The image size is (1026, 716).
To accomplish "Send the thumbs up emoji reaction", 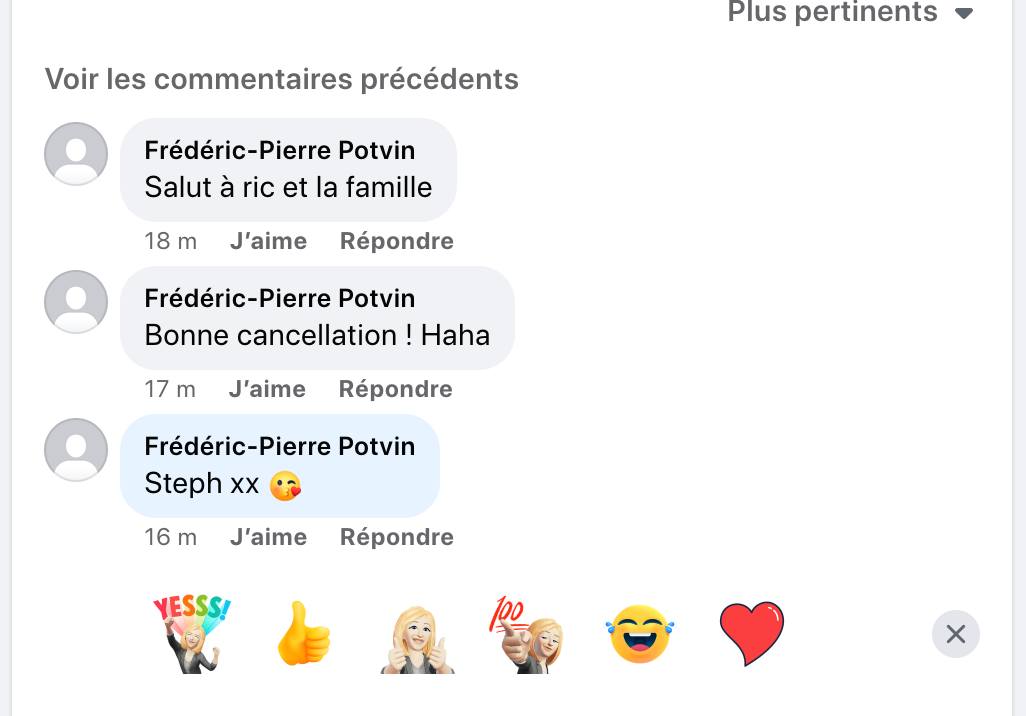I will pyautogui.click(x=303, y=634).
